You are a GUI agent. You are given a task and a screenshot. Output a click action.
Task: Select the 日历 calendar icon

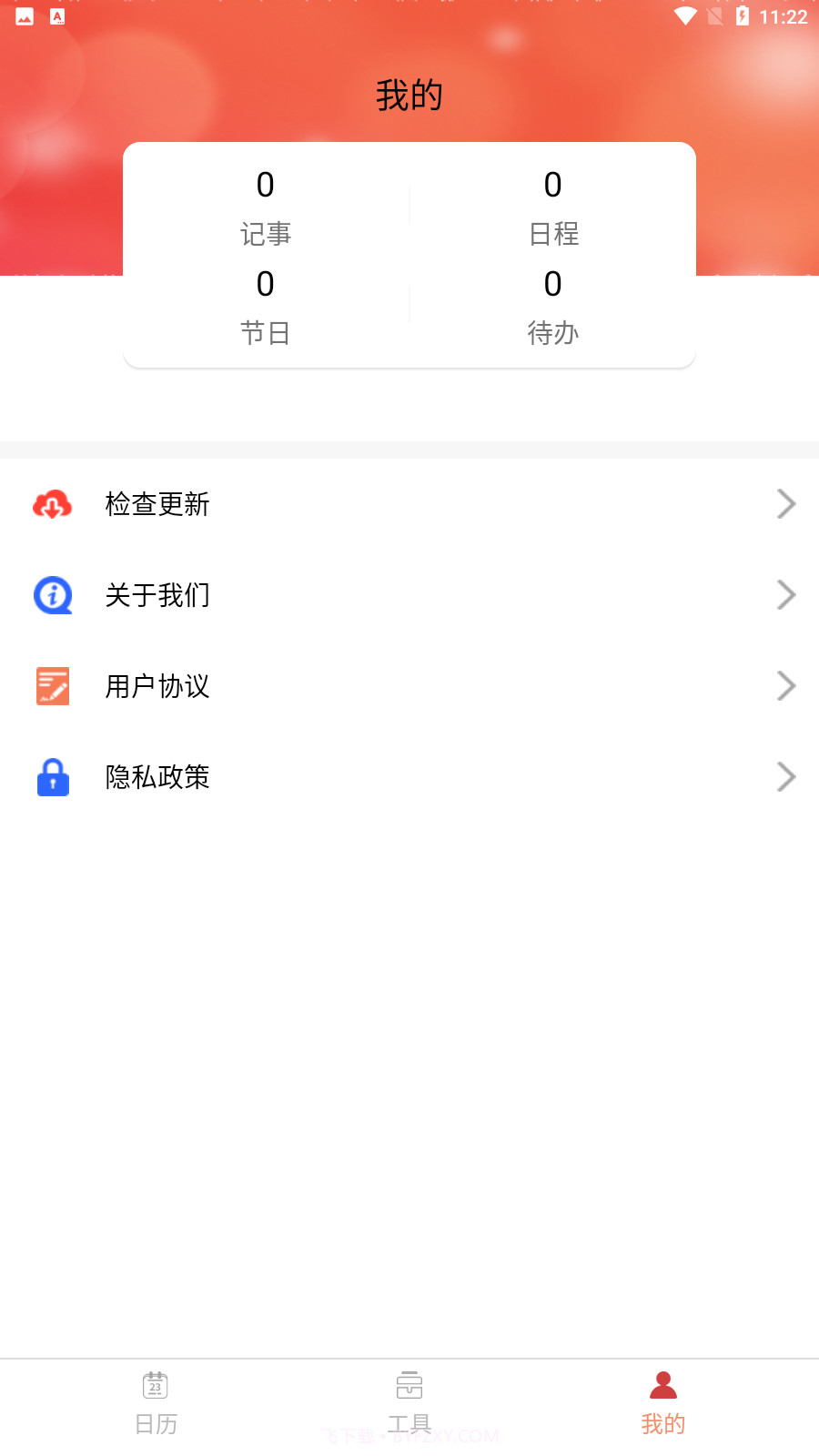(x=156, y=1386)
